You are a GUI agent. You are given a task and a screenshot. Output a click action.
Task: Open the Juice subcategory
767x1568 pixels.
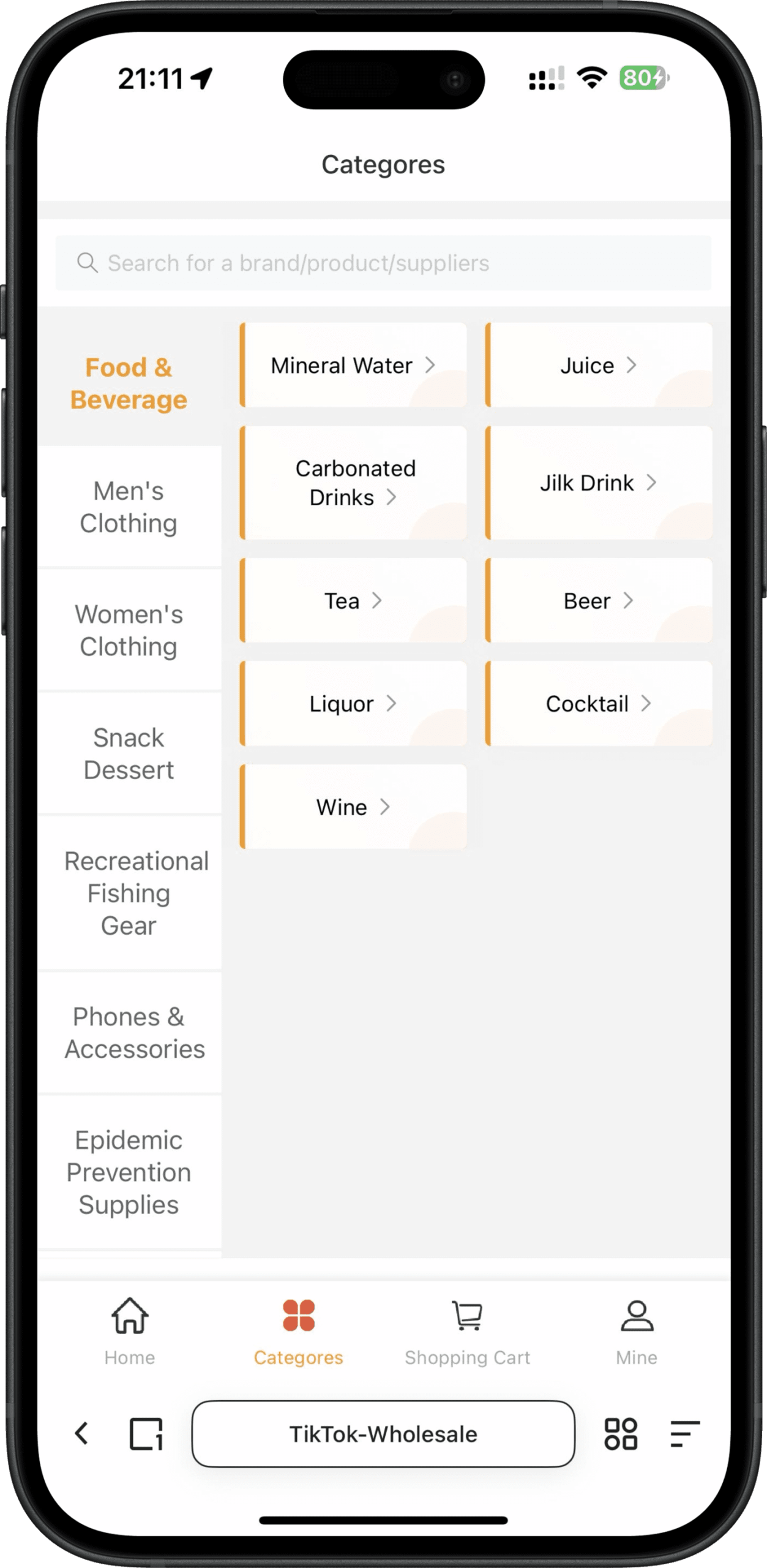598,365
